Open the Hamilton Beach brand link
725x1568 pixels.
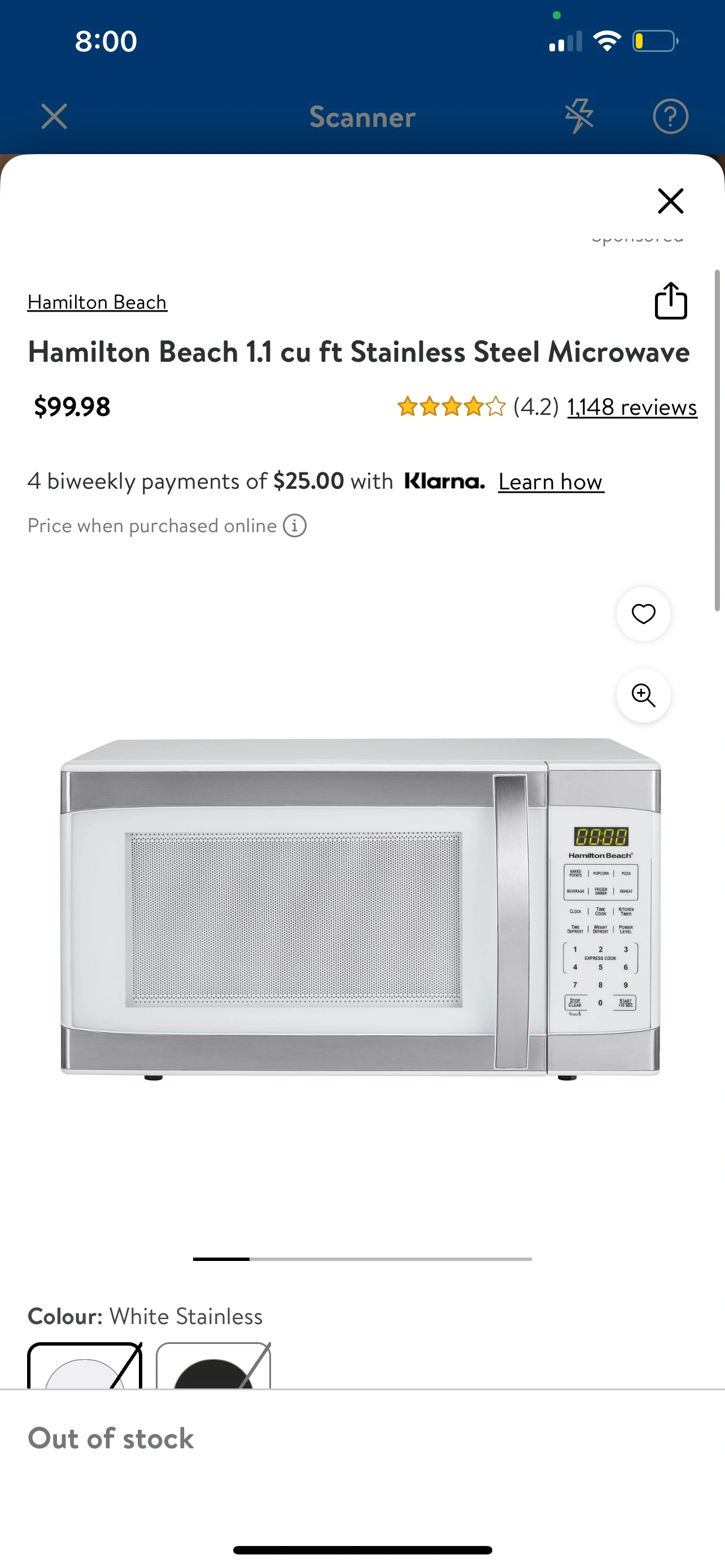point(97,302)
